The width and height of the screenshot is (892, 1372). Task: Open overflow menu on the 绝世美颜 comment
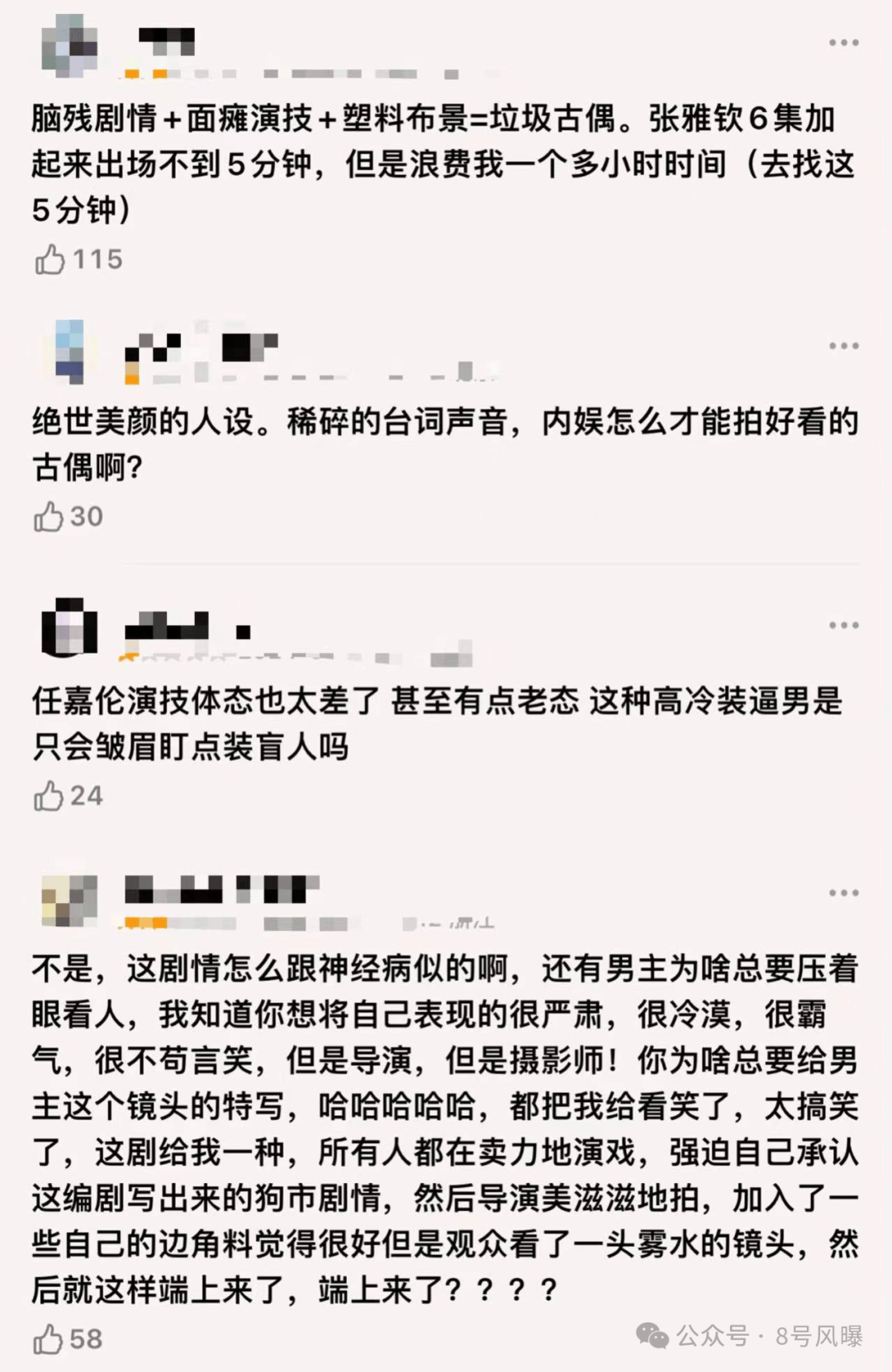coord(843,346)
